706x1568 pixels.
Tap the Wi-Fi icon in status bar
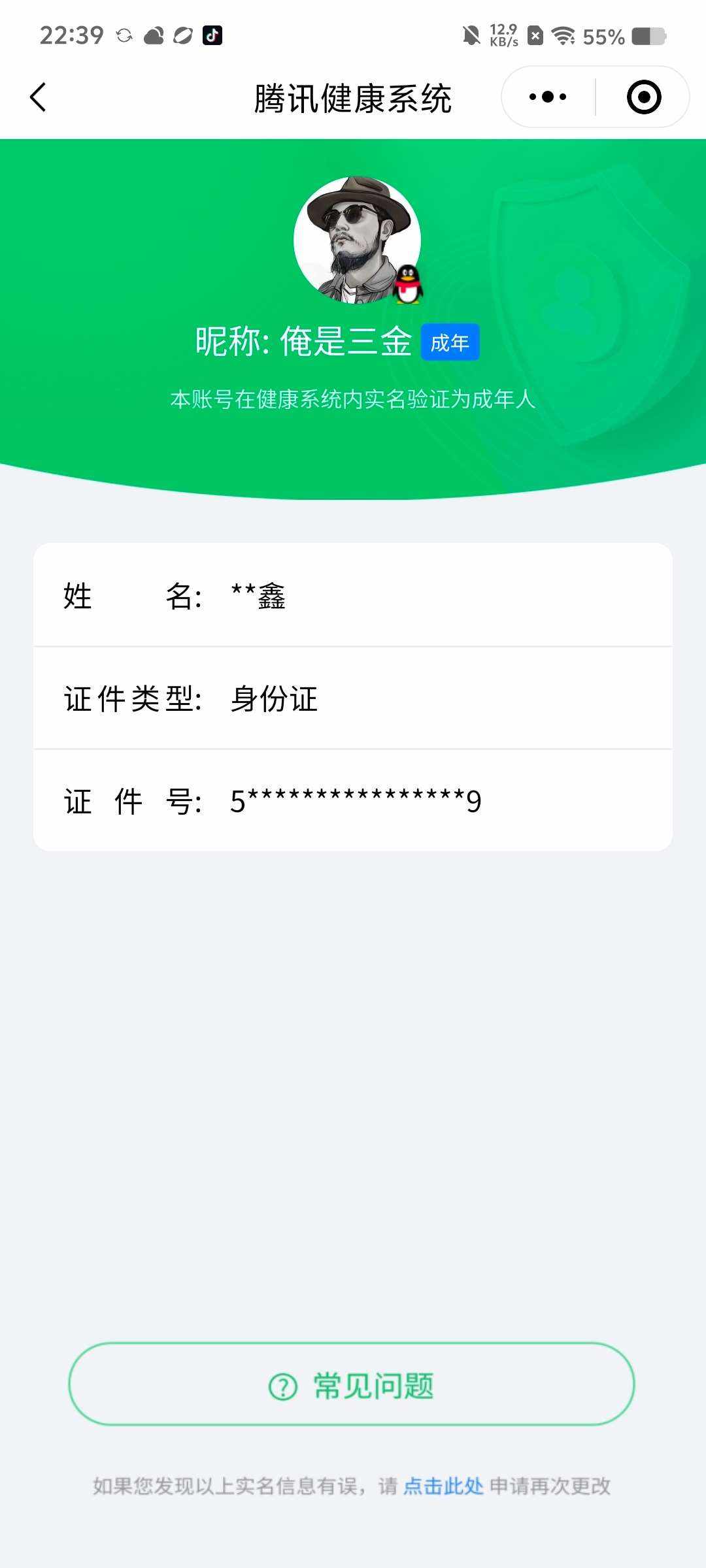point(562,36)
